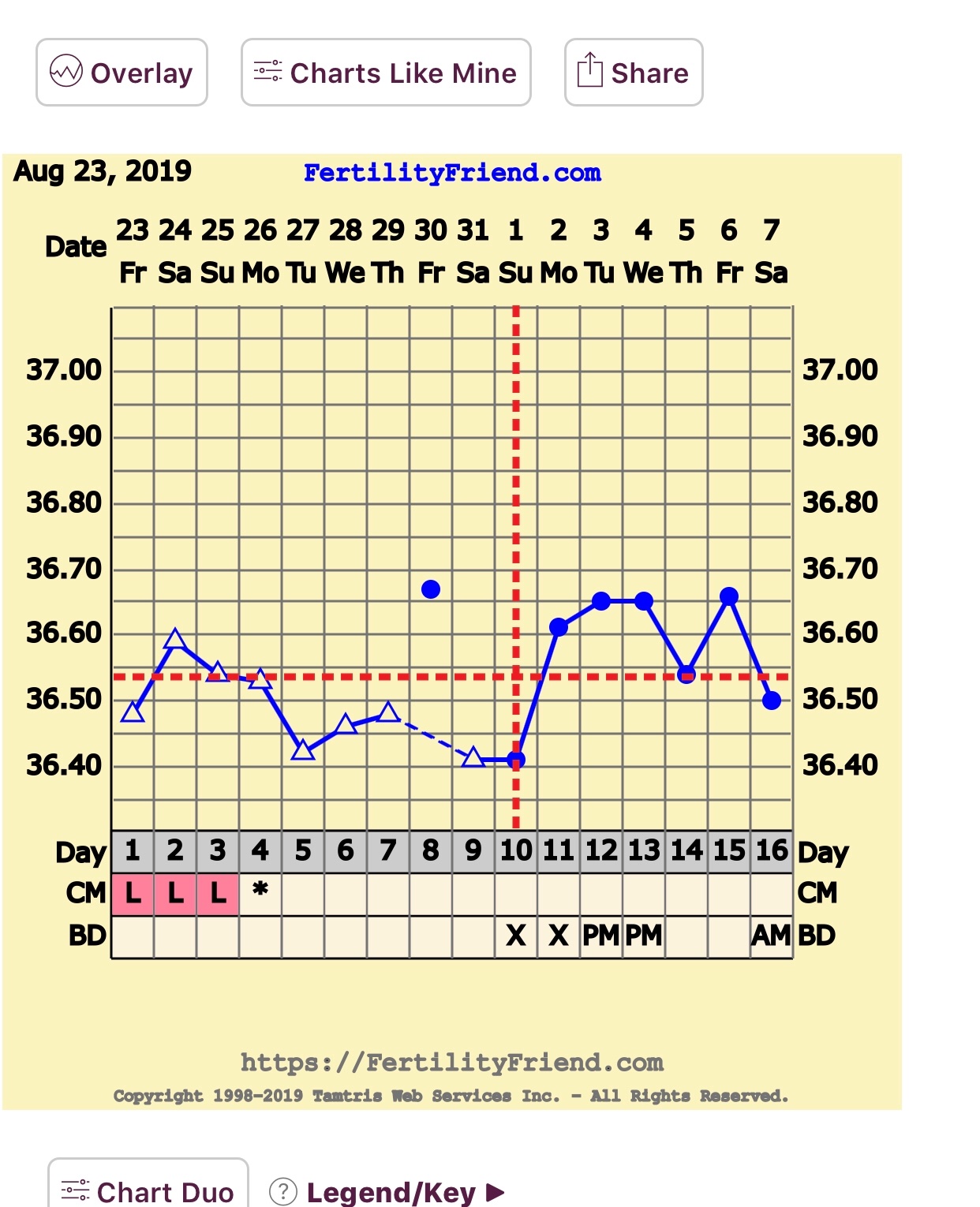Open the Chart Duo view

click(x=148, y=1186)
